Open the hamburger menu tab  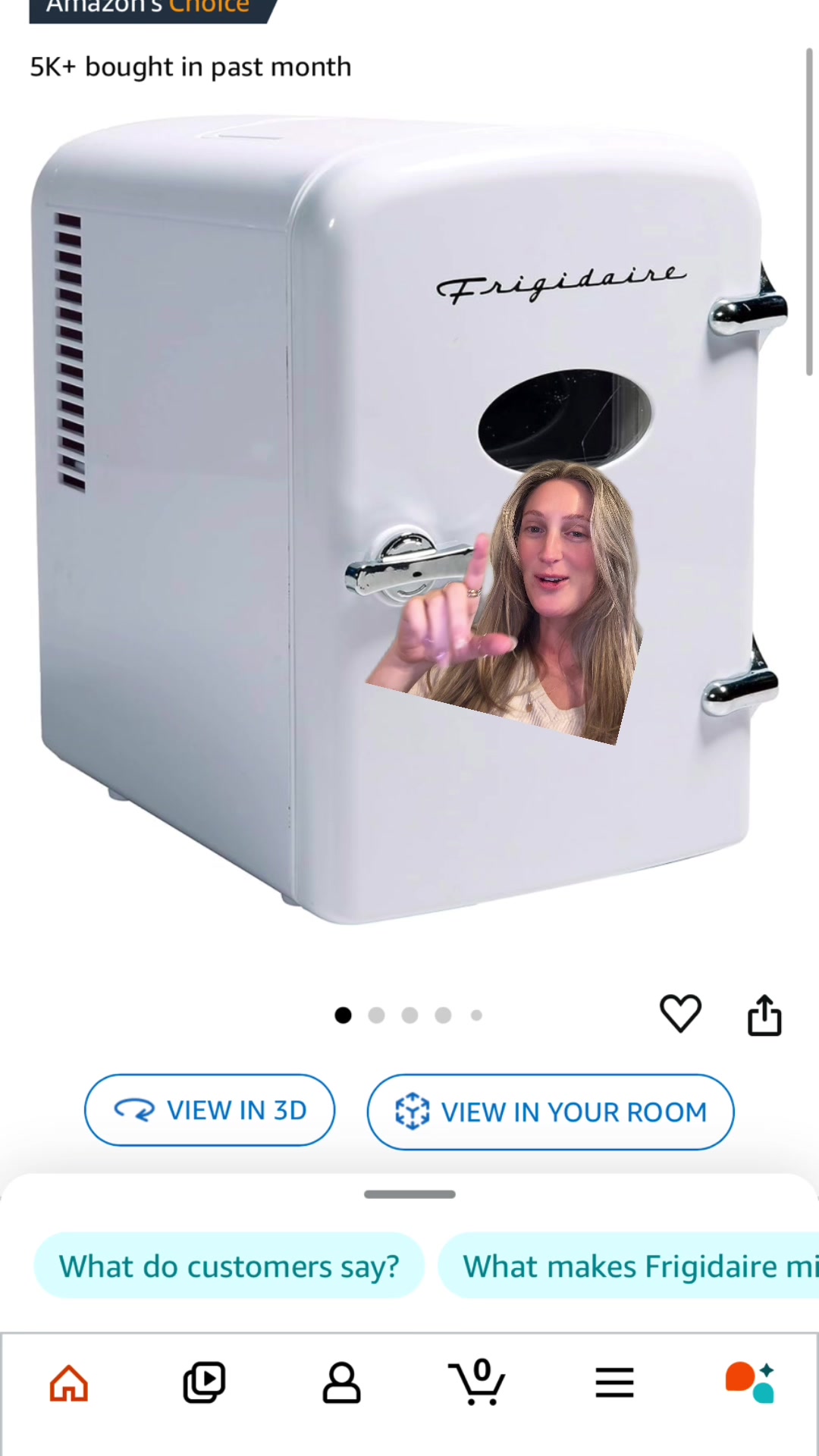pos(614,1382)
